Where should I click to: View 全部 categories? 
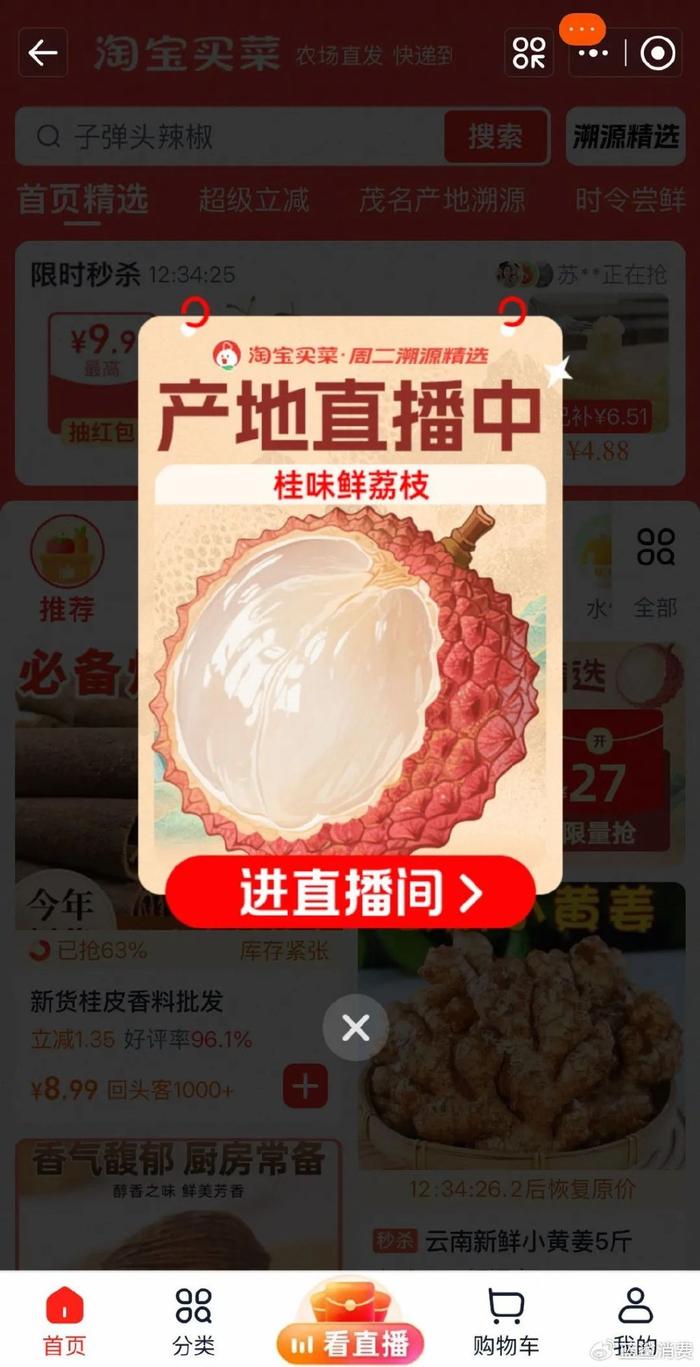(x=656, y=568)
